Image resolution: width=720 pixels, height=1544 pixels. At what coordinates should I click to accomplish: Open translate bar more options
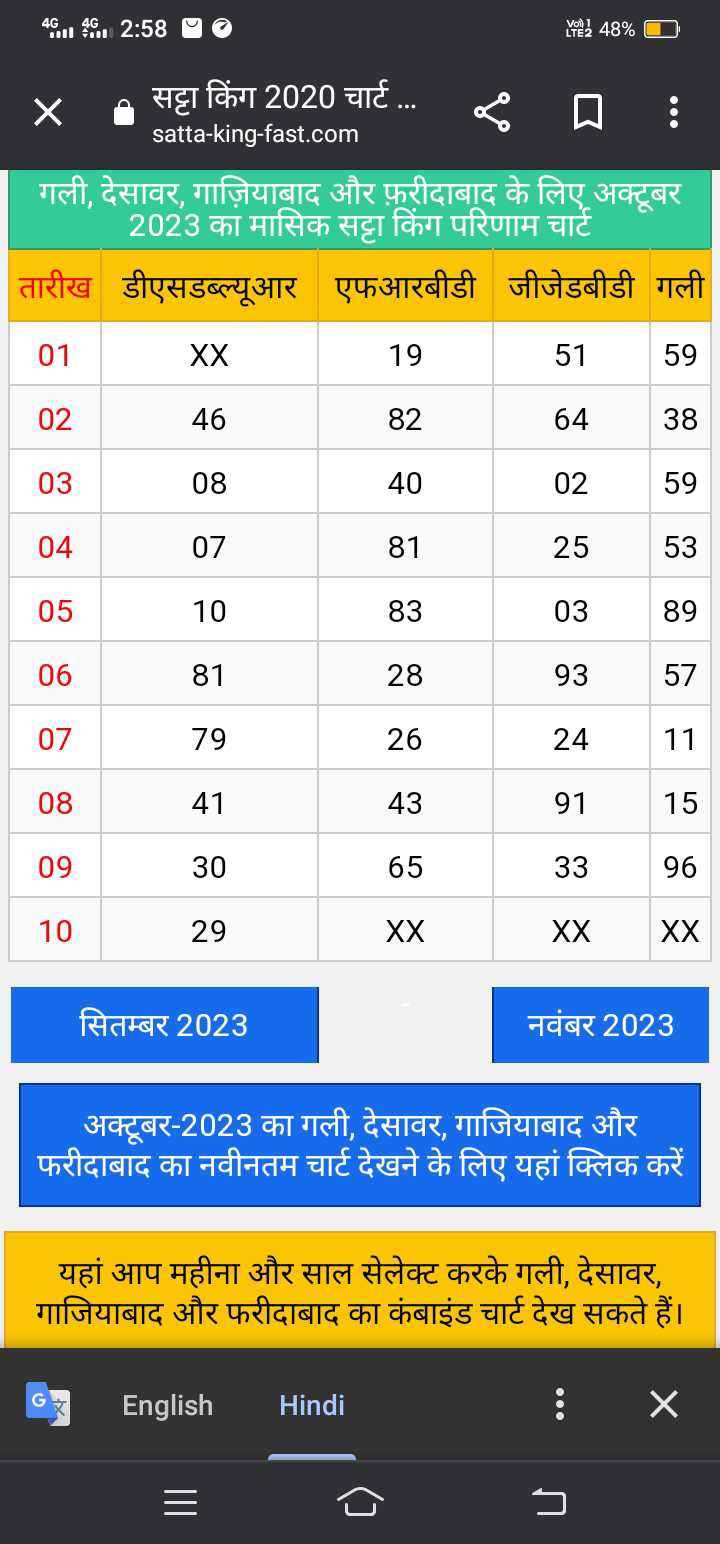coord(560,1404)
